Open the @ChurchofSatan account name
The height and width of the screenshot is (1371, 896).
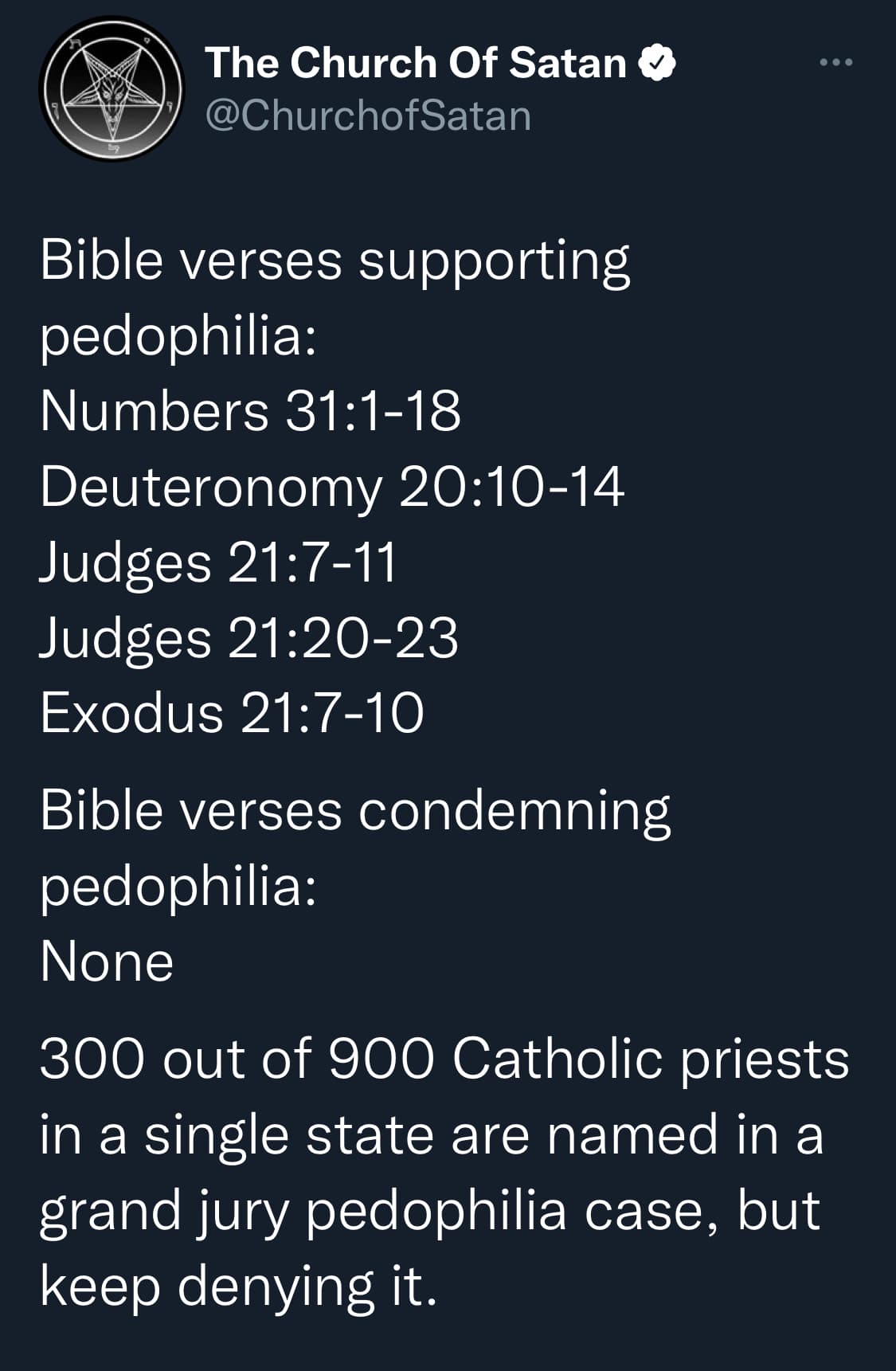(x=367, y=116)
